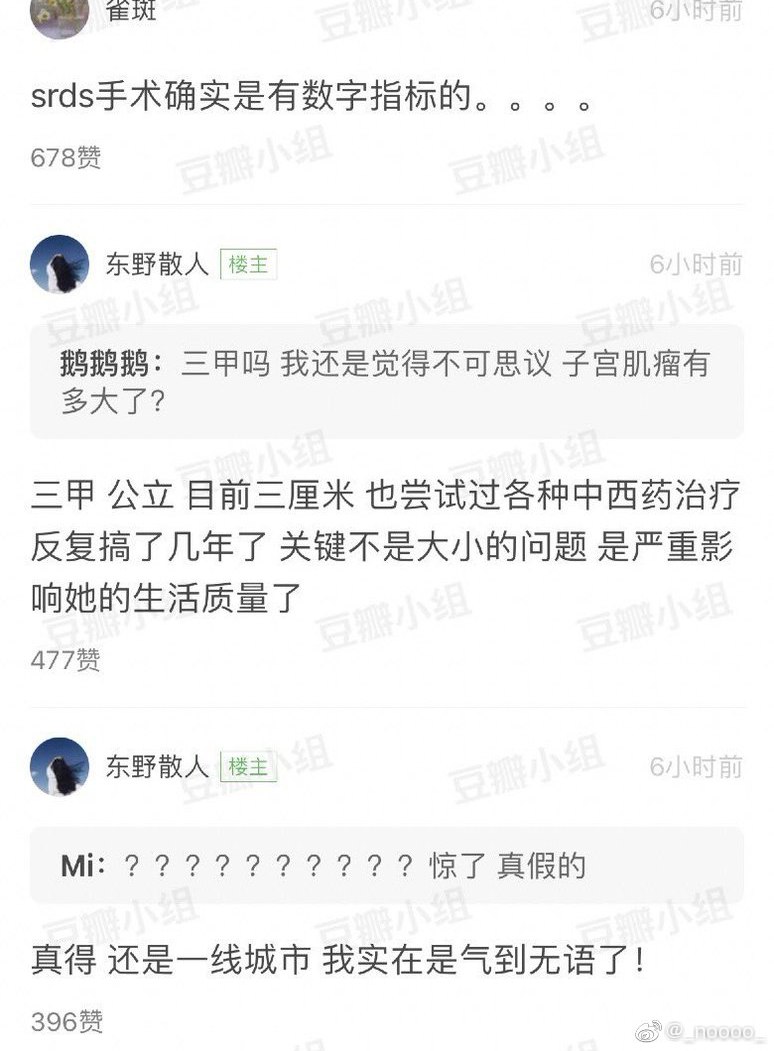Open 东野散人's avatar on the 三甲公立 comment
This screenshot has height=1051, width=774.
click(60, 264)
